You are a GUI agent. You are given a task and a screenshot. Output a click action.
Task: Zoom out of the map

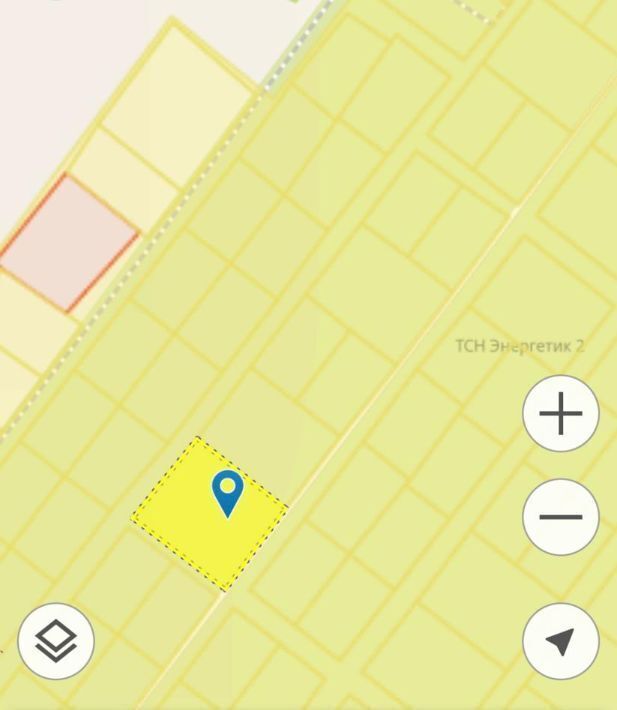[x=560, y=517]
